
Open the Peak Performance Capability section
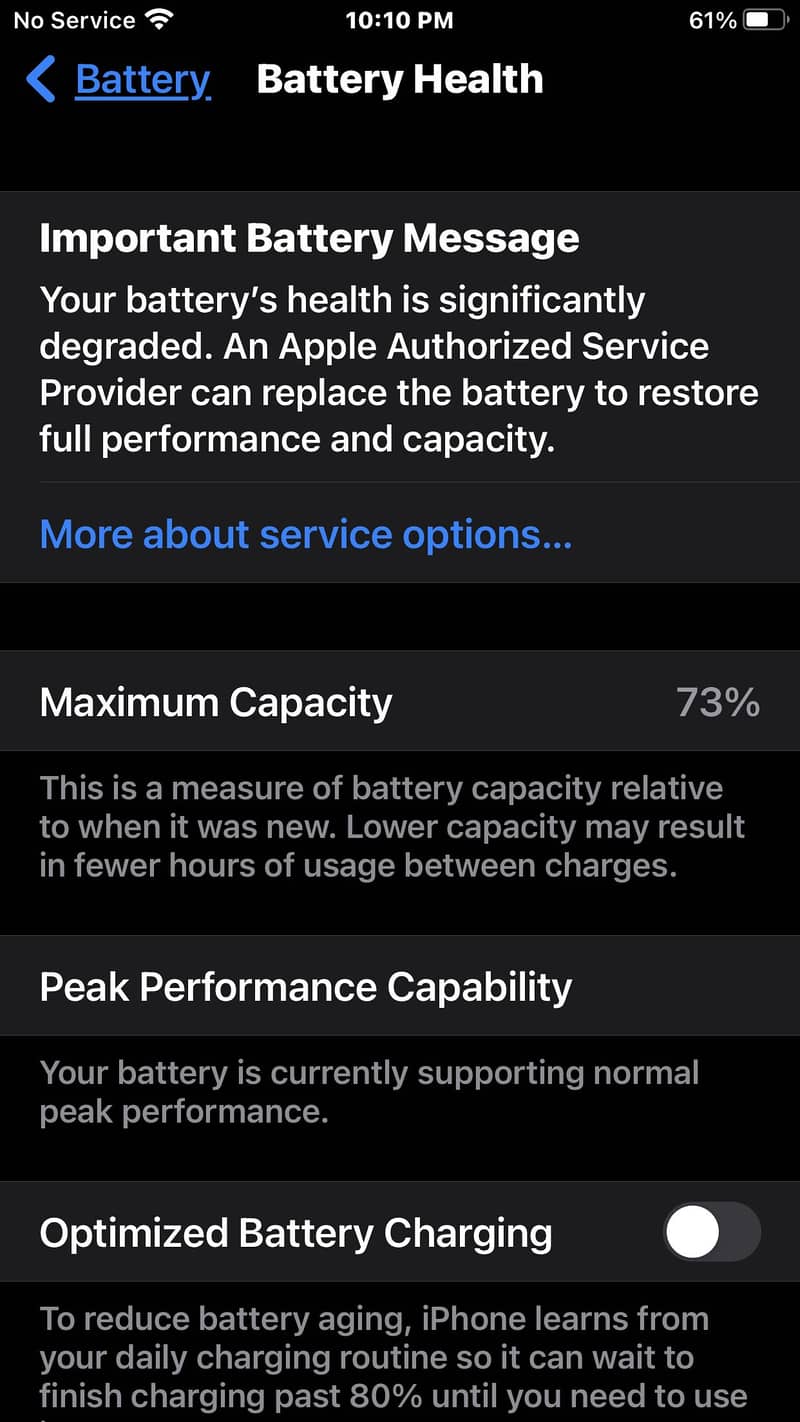(x=305, y=986)
